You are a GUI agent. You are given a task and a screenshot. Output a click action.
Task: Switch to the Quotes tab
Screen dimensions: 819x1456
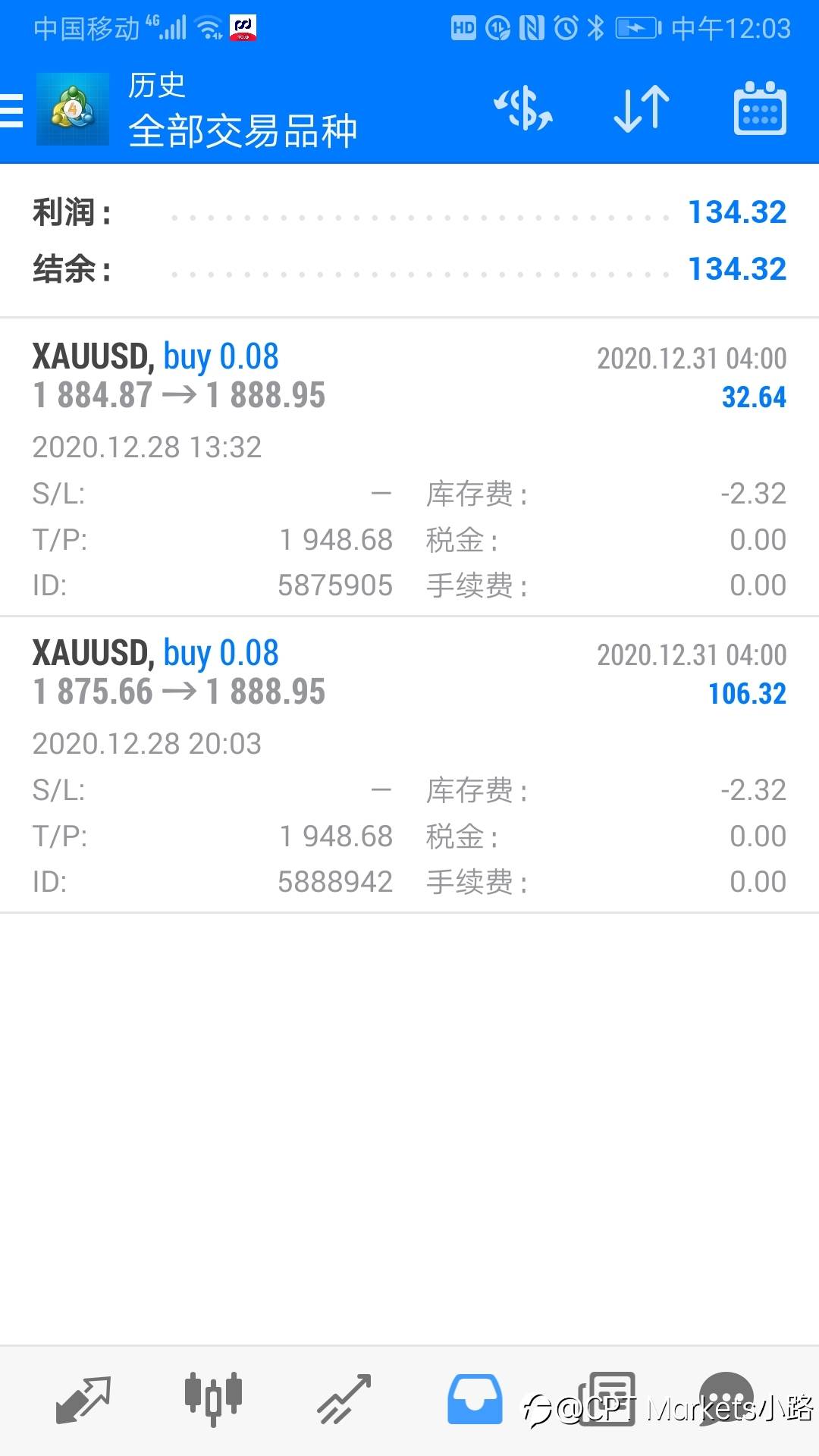(x=83, y=1400)
